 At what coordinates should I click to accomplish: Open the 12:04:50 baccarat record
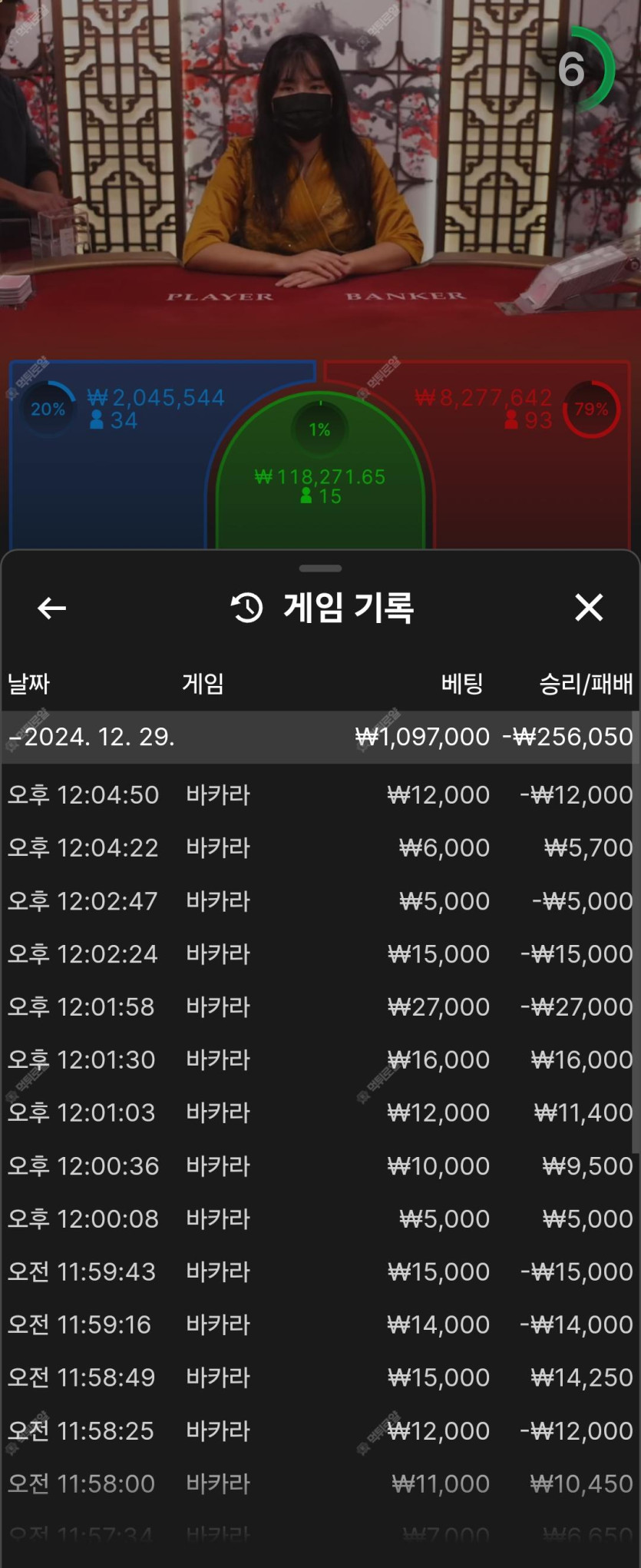(320, 794)
